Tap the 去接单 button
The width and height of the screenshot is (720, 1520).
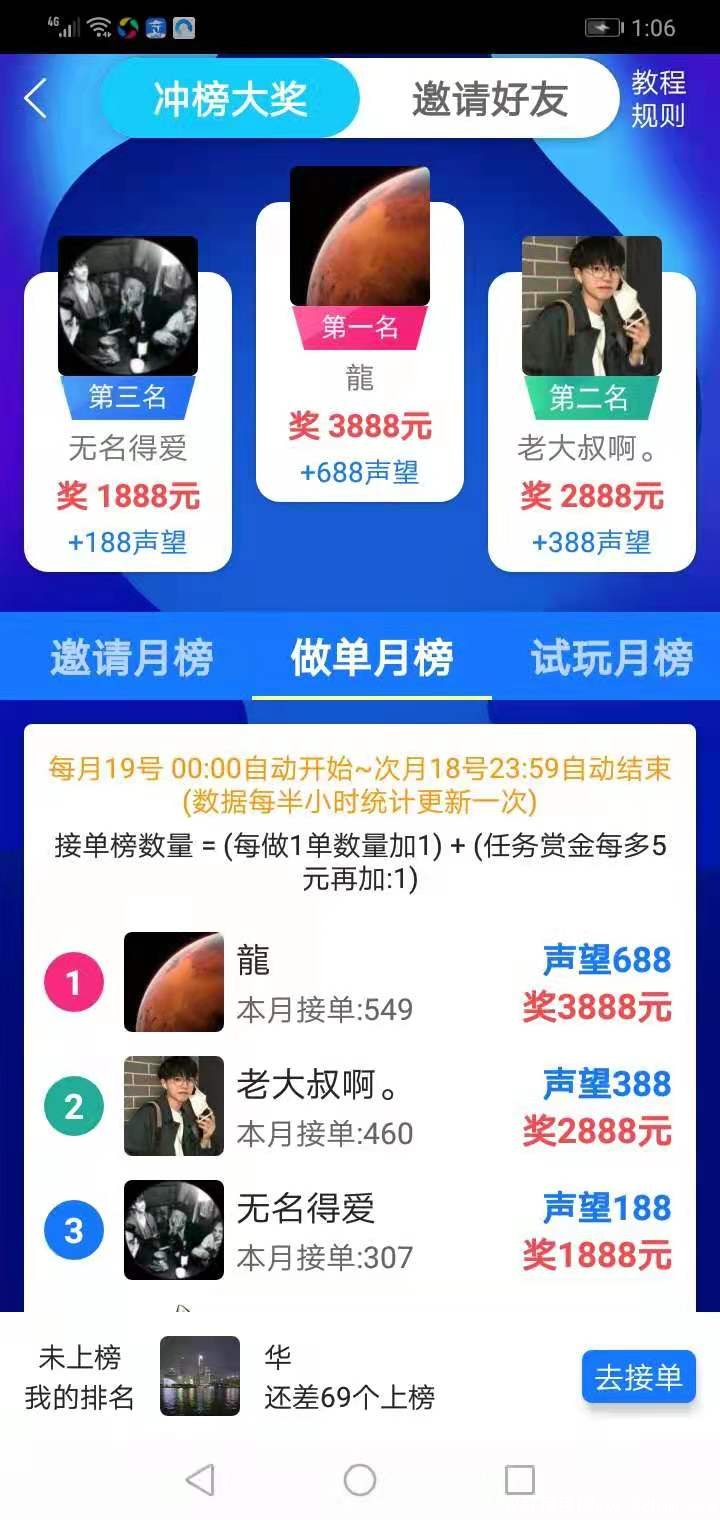click(638, 1378)
